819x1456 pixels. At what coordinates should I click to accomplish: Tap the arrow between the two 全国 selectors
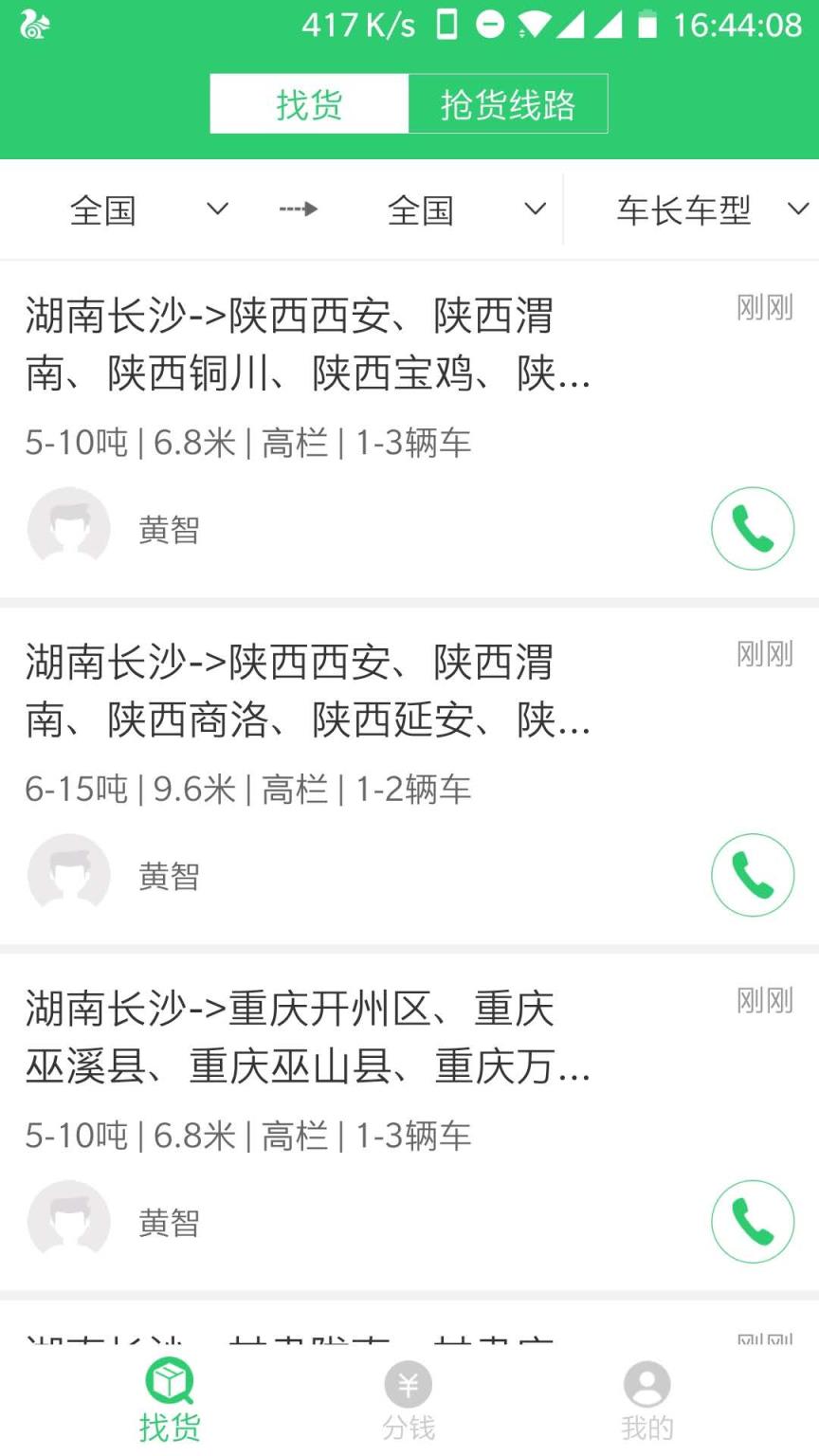click(x=299, y=209)
